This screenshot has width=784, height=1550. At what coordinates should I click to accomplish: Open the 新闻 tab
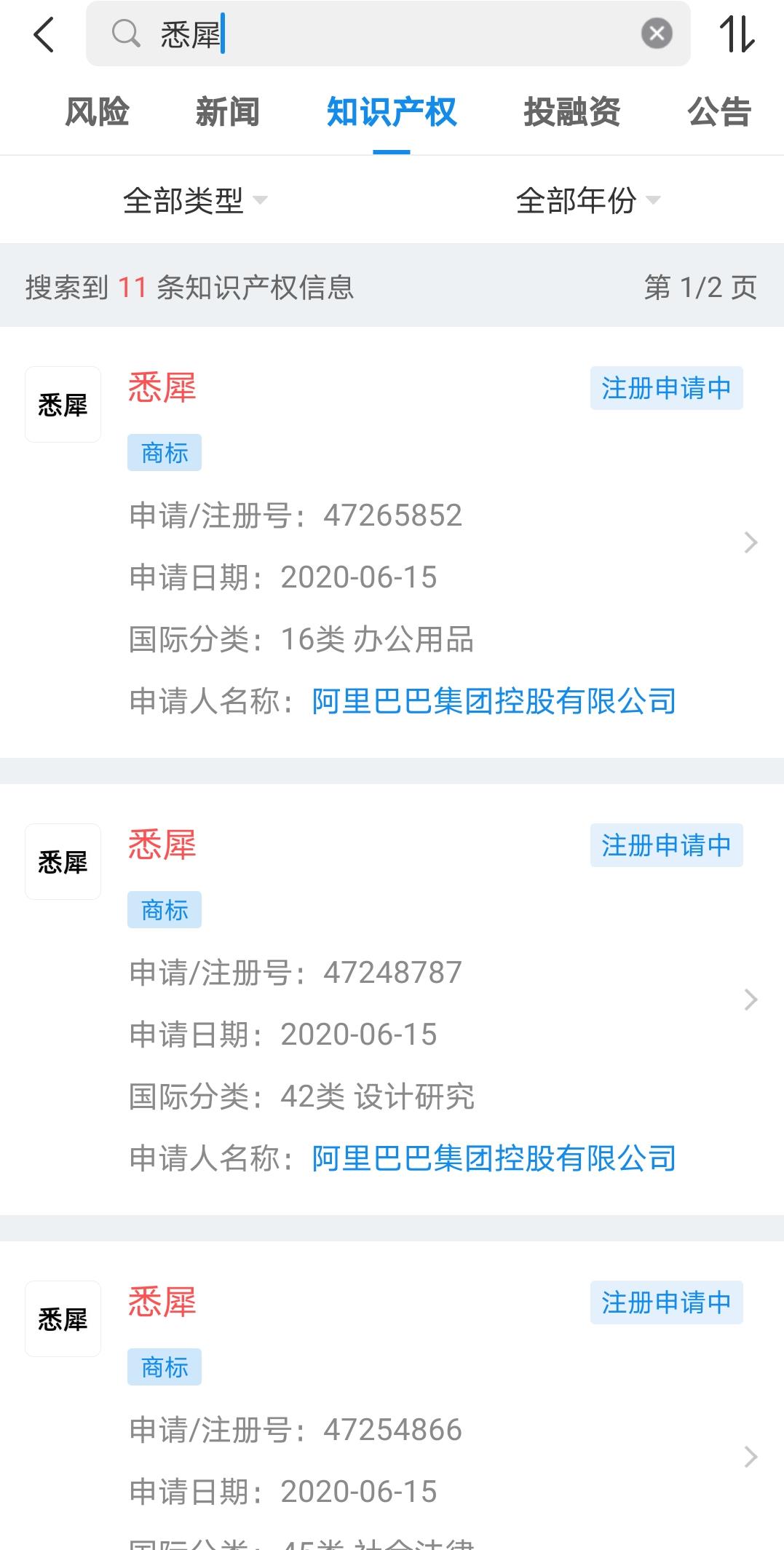[x=227, y=112]
